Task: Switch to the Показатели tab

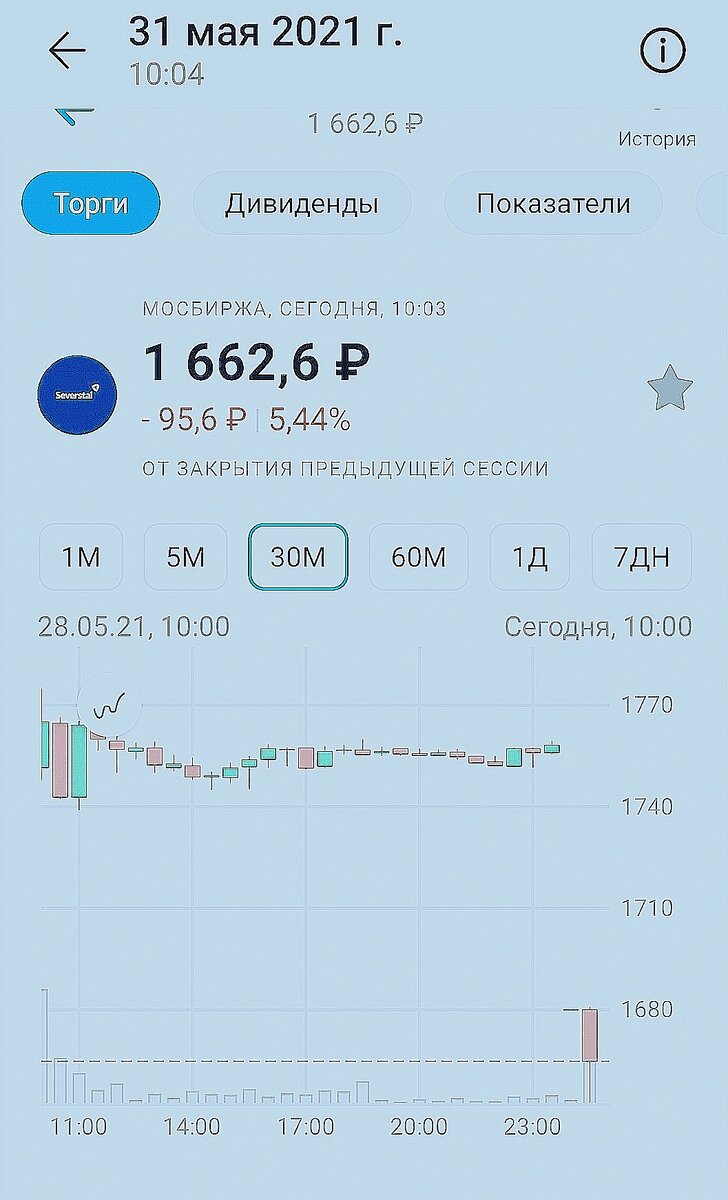Action: point(554,203)
